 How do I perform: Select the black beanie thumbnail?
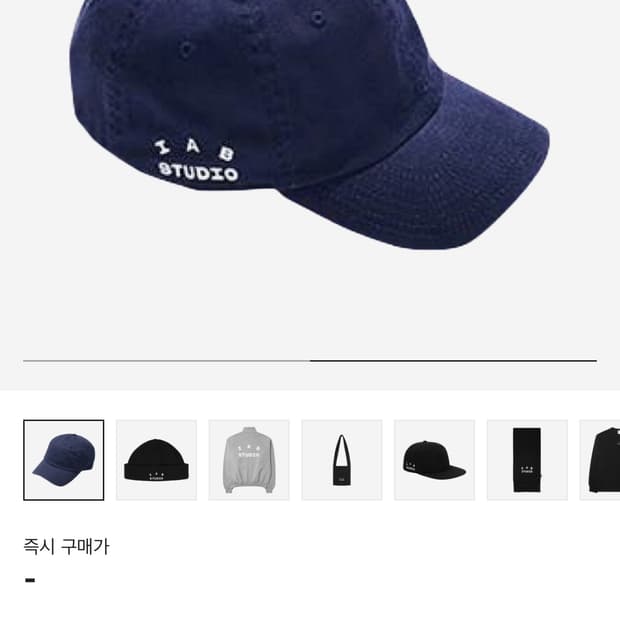pyautogui.click(x=156, y=460)
